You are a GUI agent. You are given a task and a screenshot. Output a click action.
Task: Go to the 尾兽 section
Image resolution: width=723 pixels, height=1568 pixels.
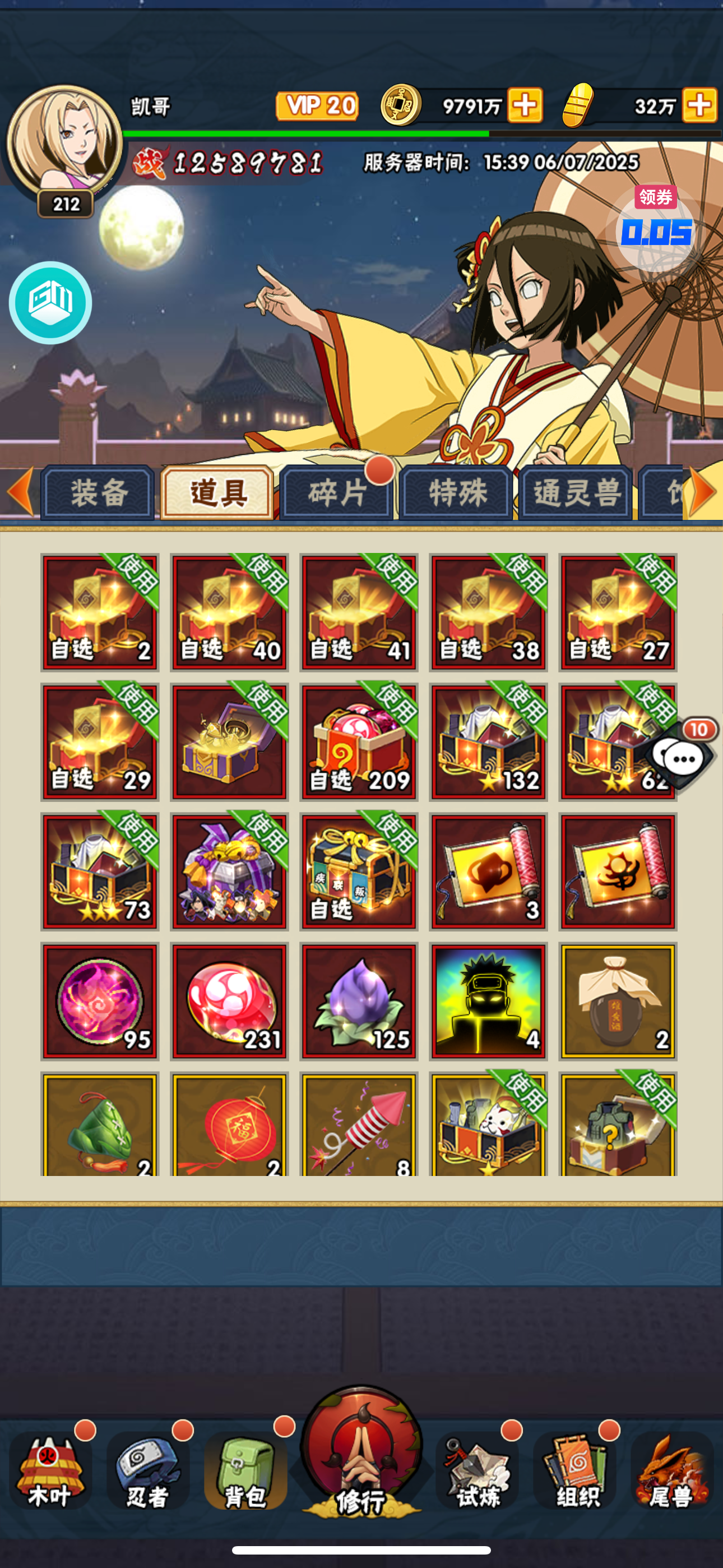point(673,1470)
